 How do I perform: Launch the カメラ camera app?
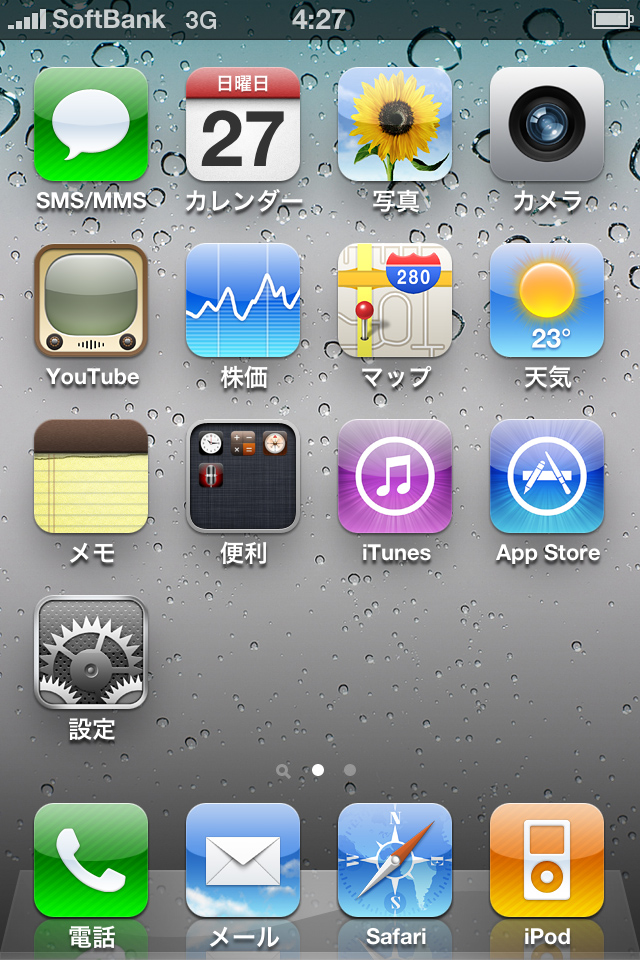(x=547, y=125)
